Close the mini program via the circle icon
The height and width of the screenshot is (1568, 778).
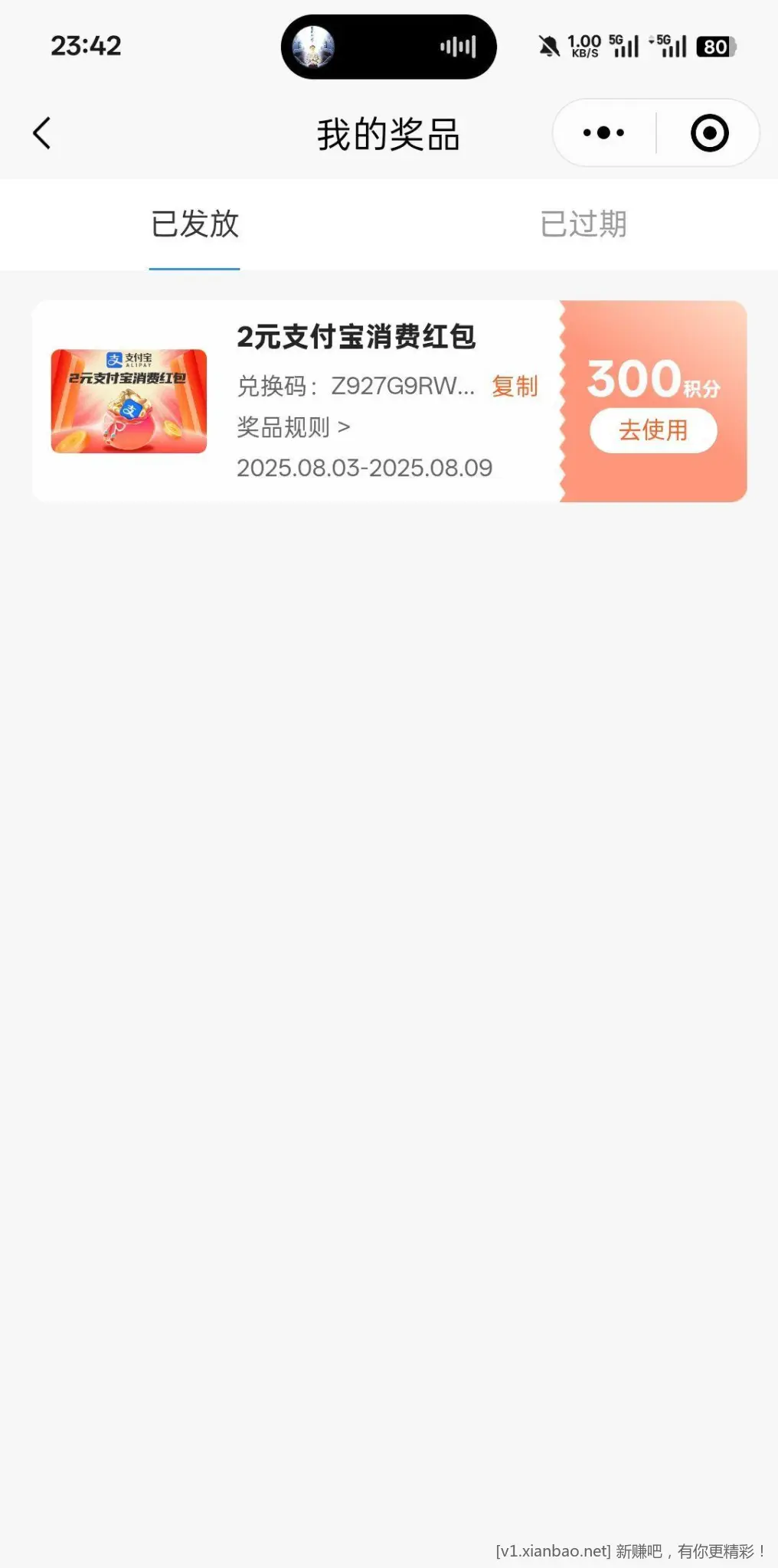pyautogui.click(x=709, y=133)
